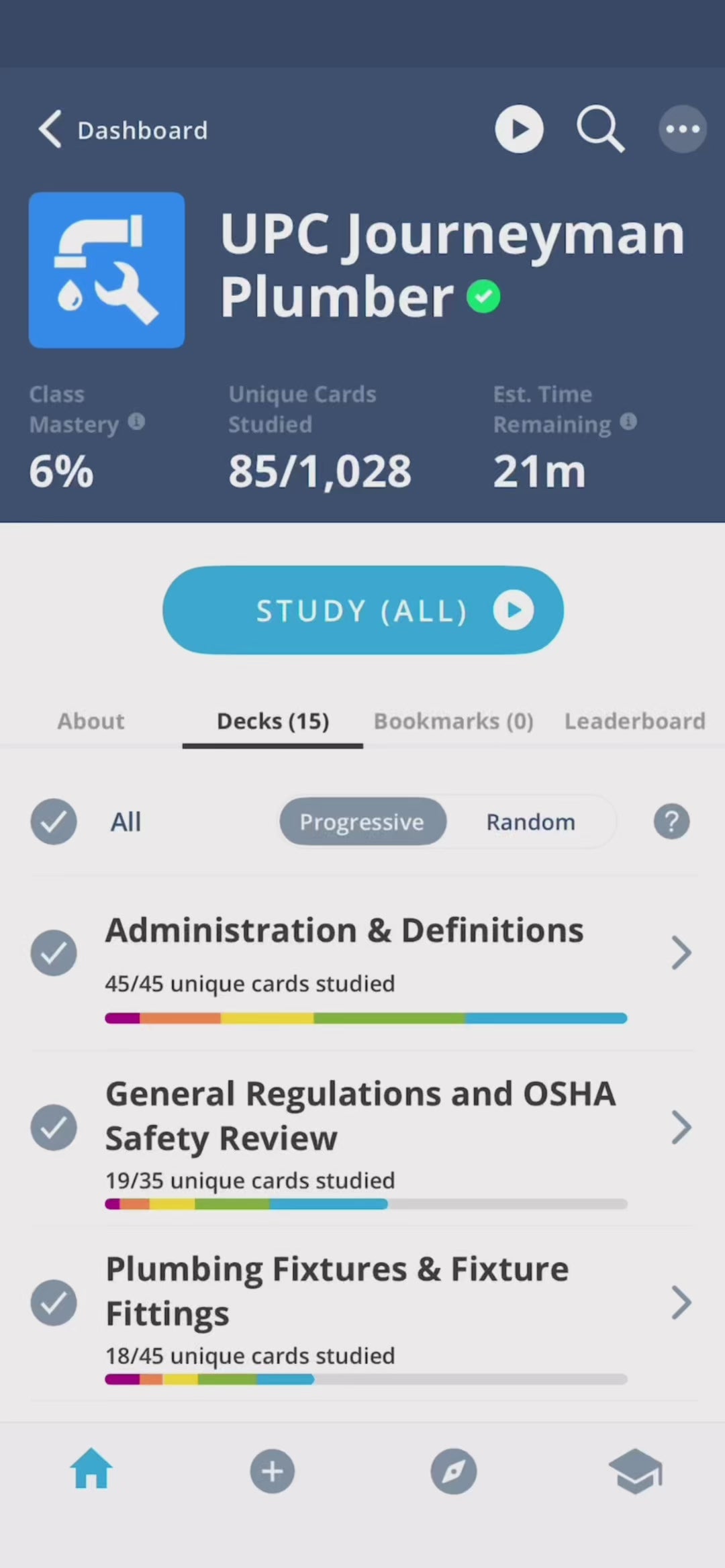725x1568 pixels.
Task: Open General Regulations and OSHA Safety Review
Action: click(x=681, y=1127)
